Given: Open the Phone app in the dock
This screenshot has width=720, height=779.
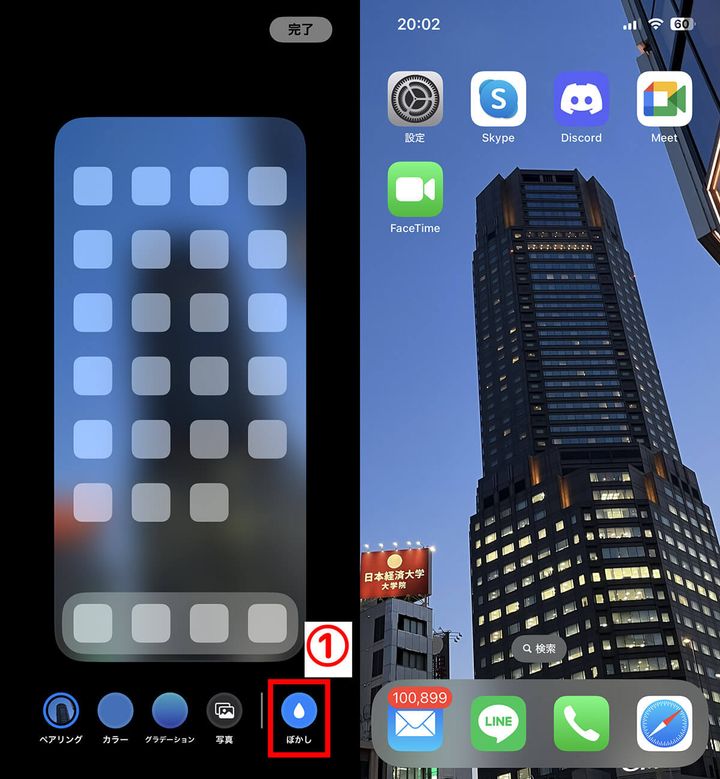Looking at the screenshot, I should click(x=581, y=723).
